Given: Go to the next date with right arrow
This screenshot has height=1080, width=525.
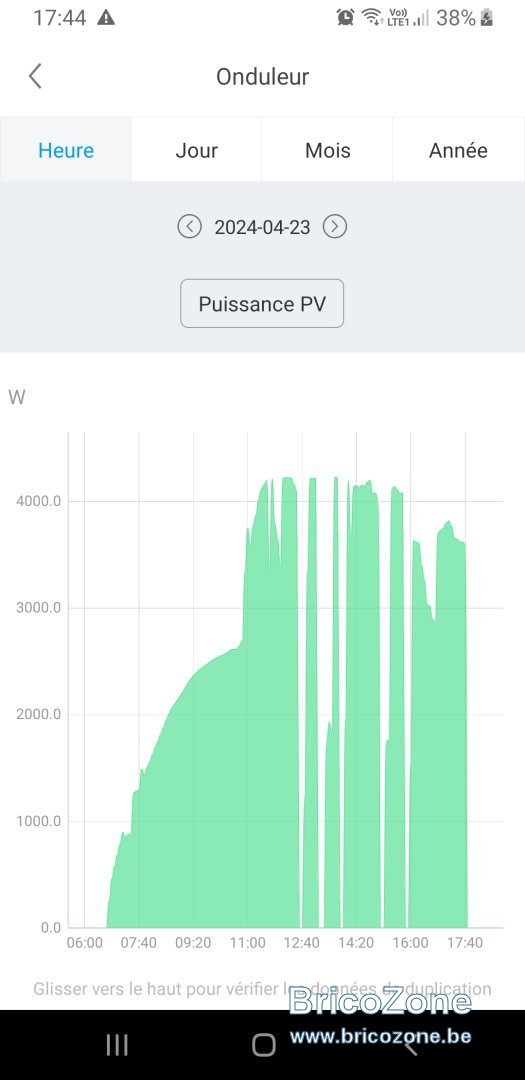Looking at the screenshot, I should [x=335, y=227].
